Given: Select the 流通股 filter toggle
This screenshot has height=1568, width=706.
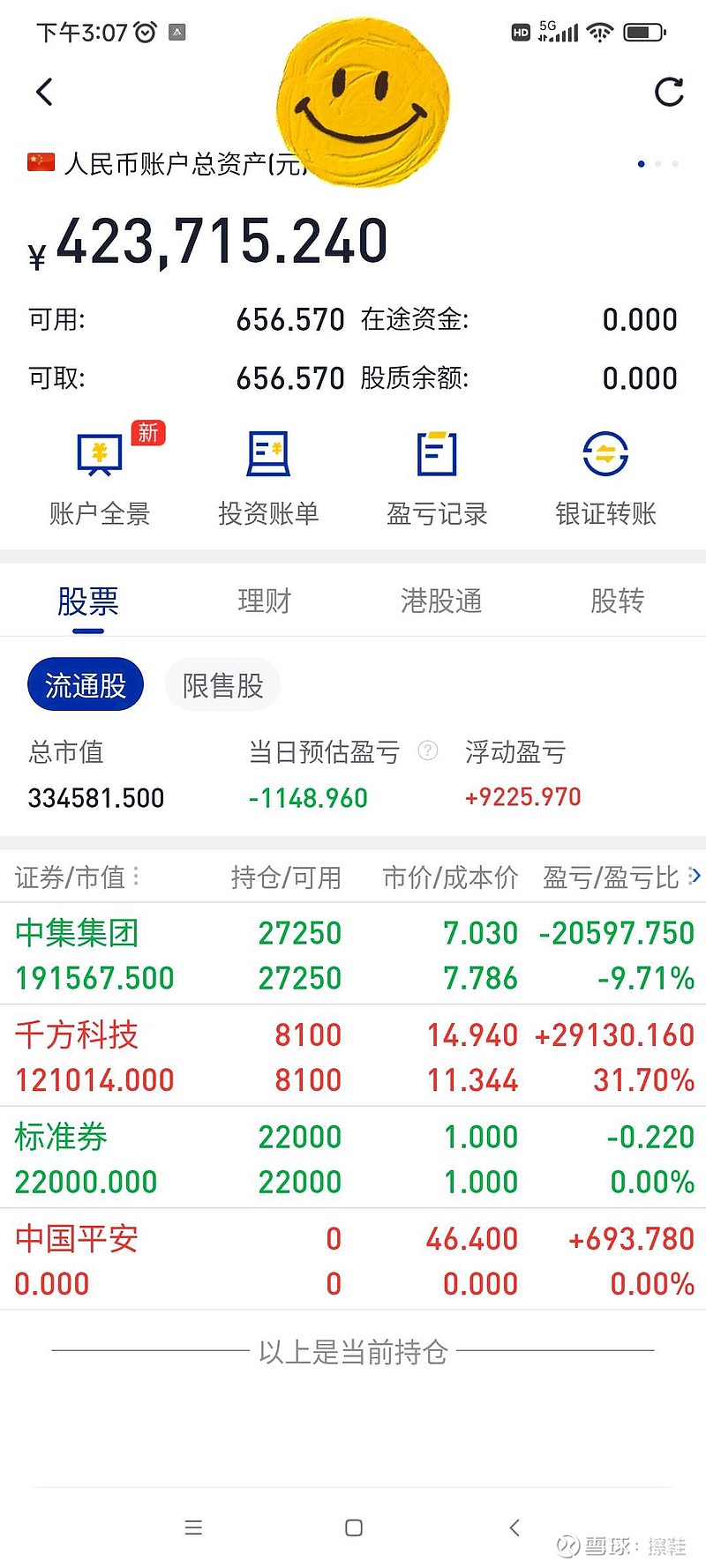Looking at the screenshot, I should click(x=85, y=683).
